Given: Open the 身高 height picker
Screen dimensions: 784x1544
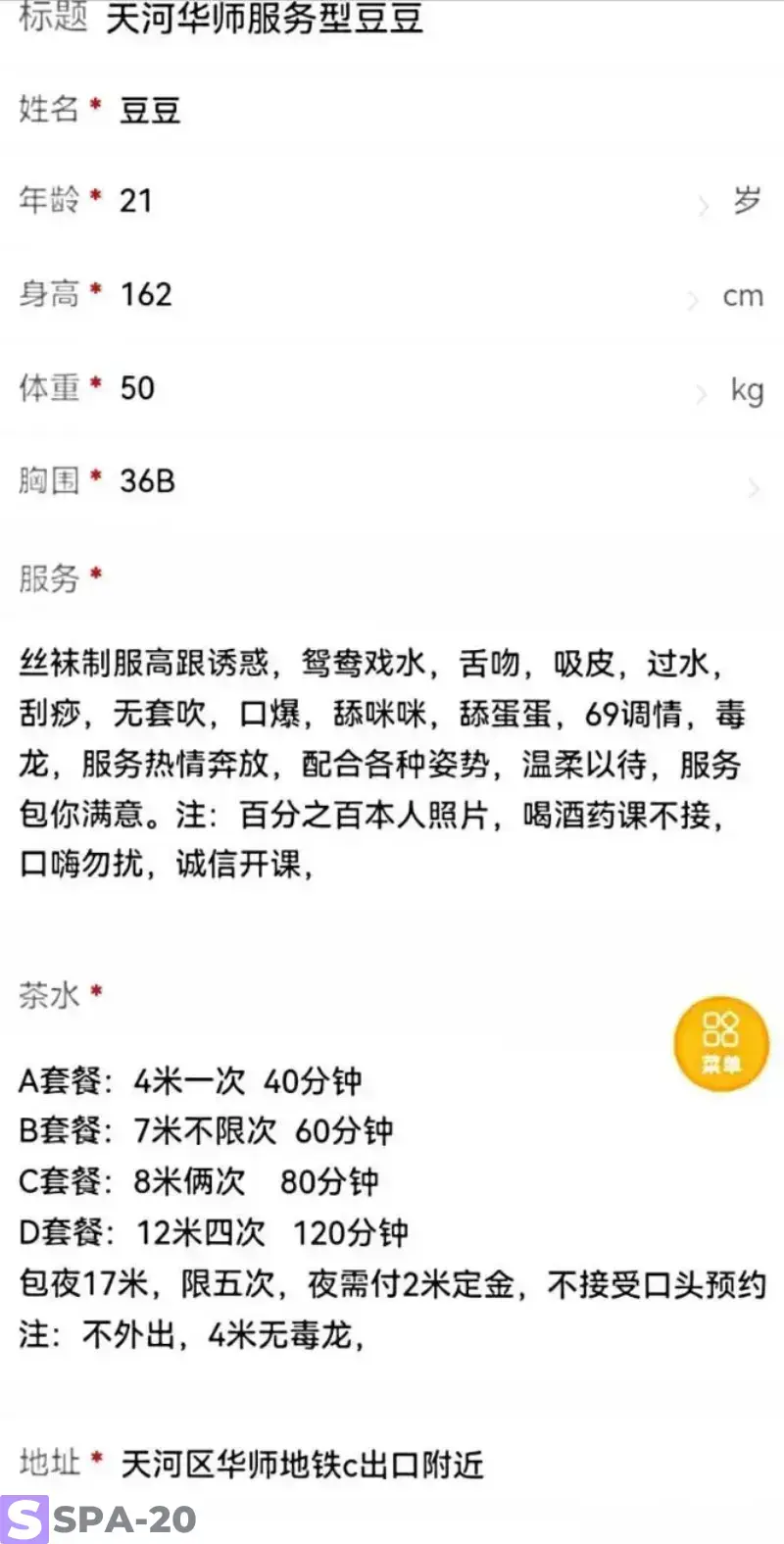Looking at the screenshot, I should pyautogui.click(x=694, y=298).
